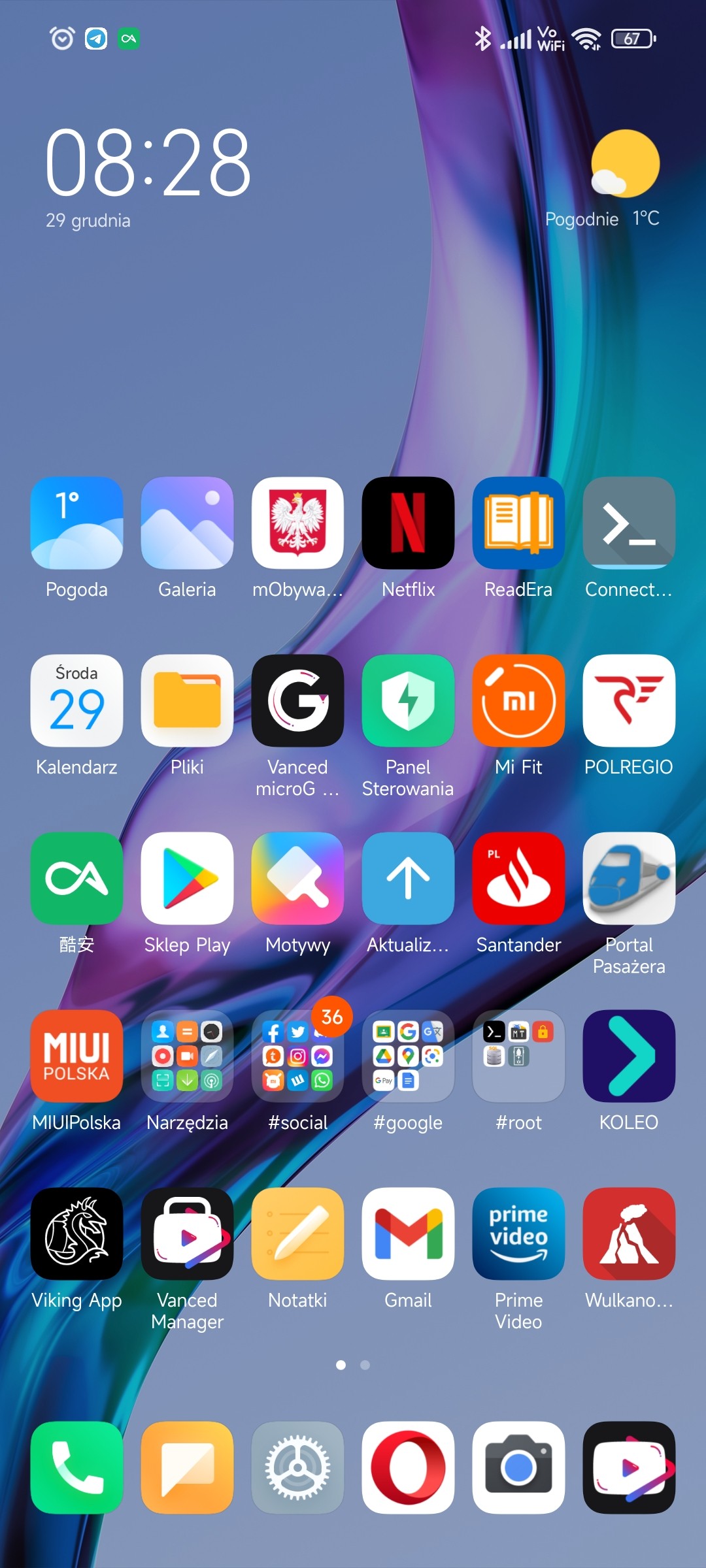The height and width of the screenshot is (1568, 706).
Task: Launch the Opera browser from the dock
Action: pyautogui.click(x=408, y=1467)
